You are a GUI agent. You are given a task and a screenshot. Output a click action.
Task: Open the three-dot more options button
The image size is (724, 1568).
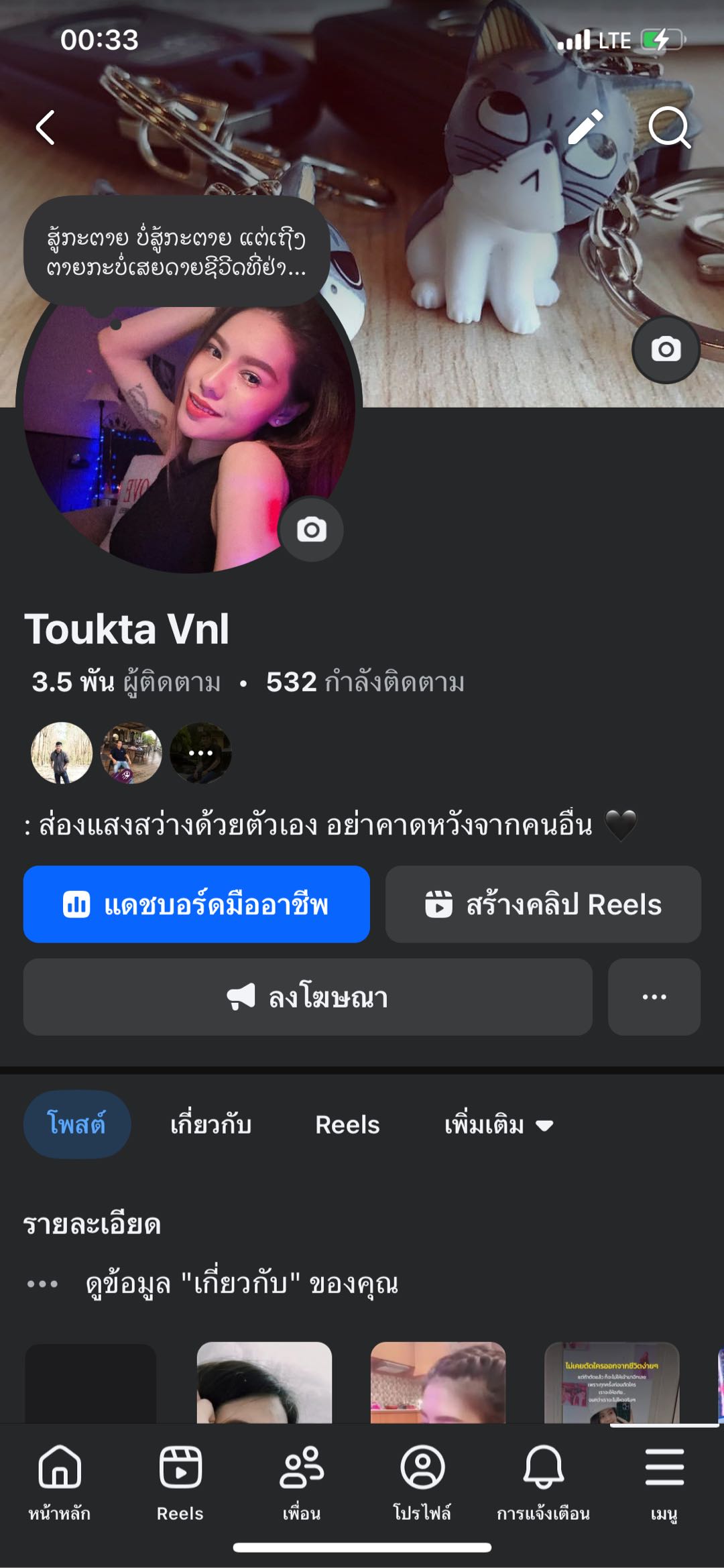[654, 997]
